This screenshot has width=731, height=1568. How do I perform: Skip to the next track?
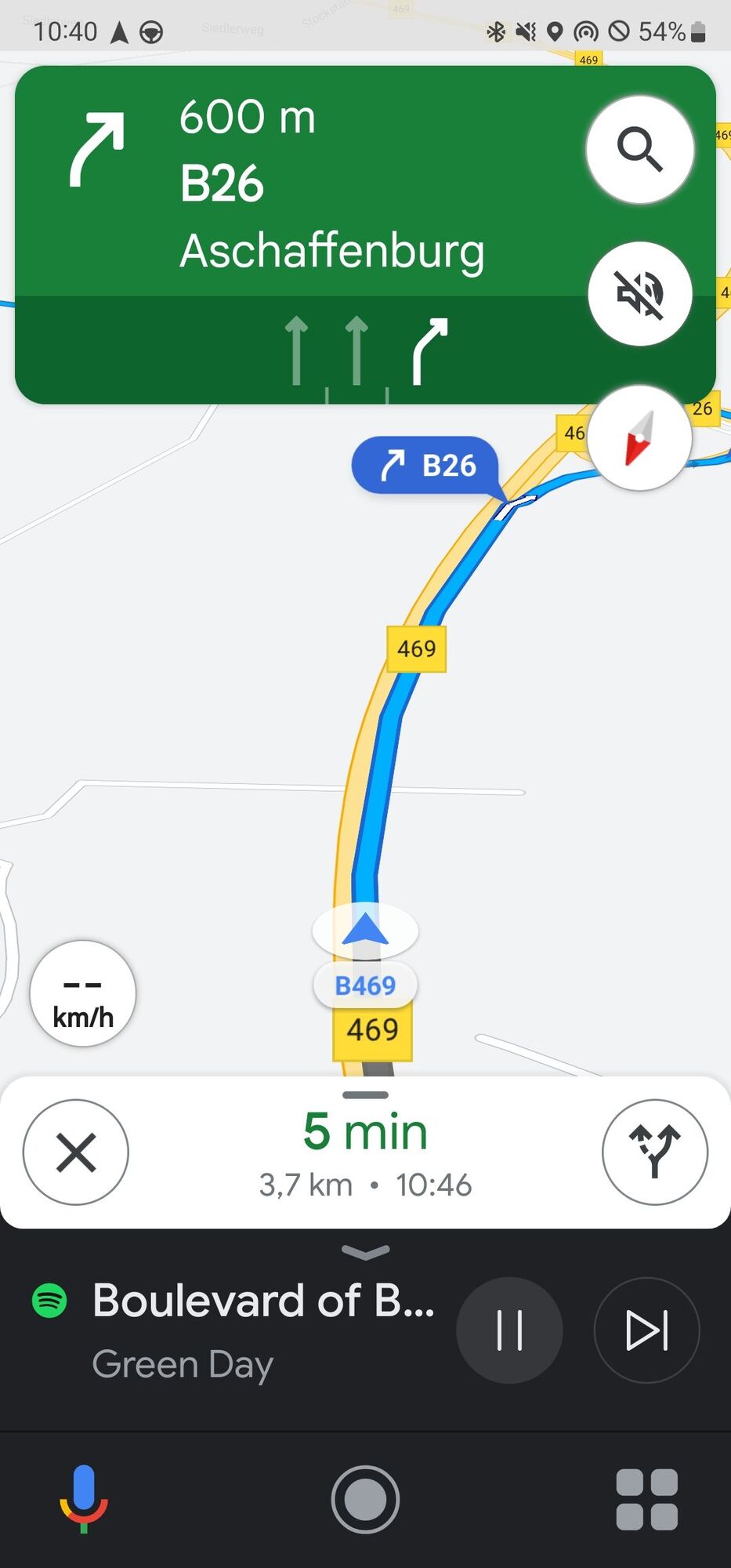646,1330
